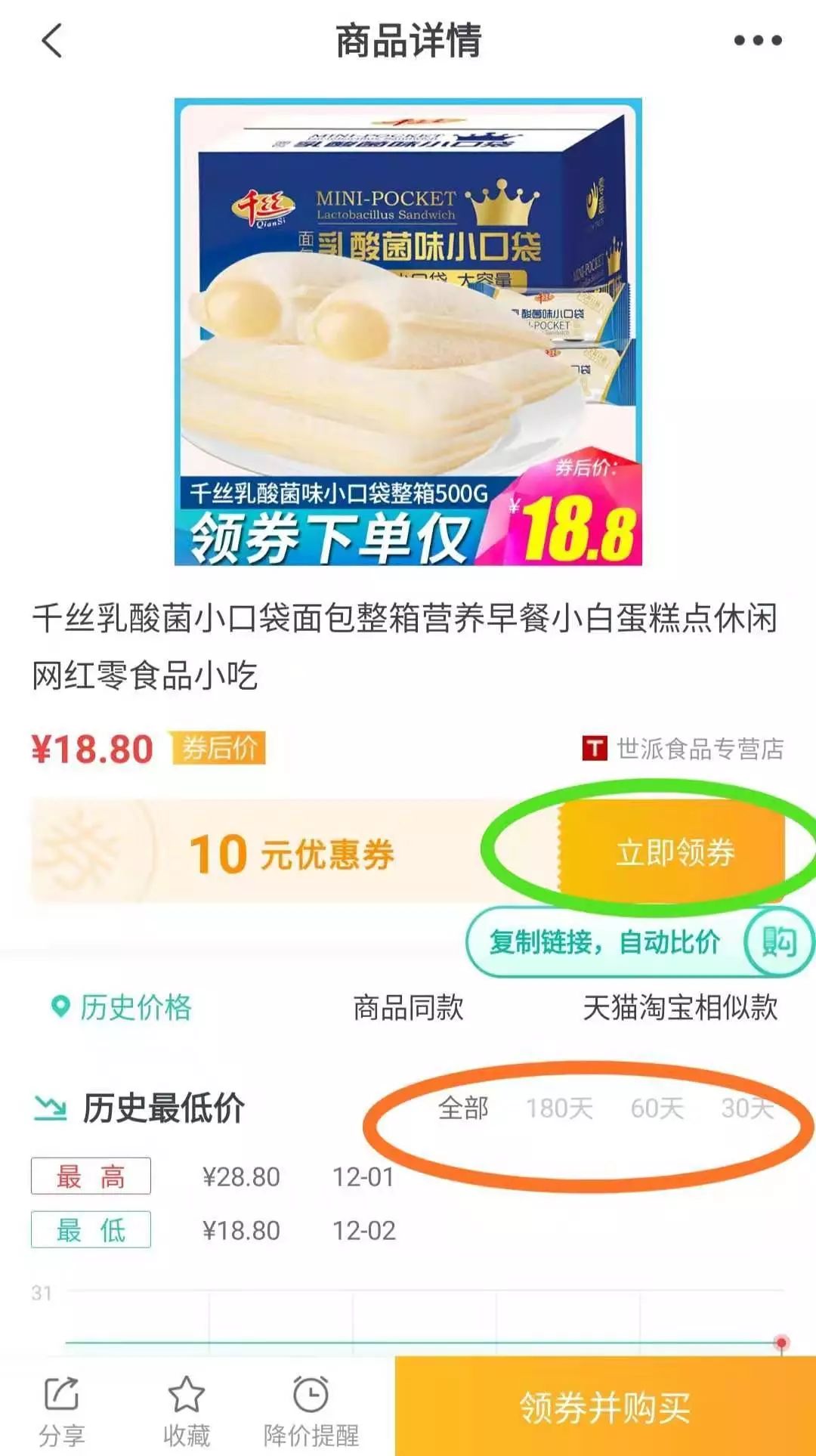Open the 世派食品专营店 store page
The height and width of the screenshot is (1456, 816).
tap(683, 749)
